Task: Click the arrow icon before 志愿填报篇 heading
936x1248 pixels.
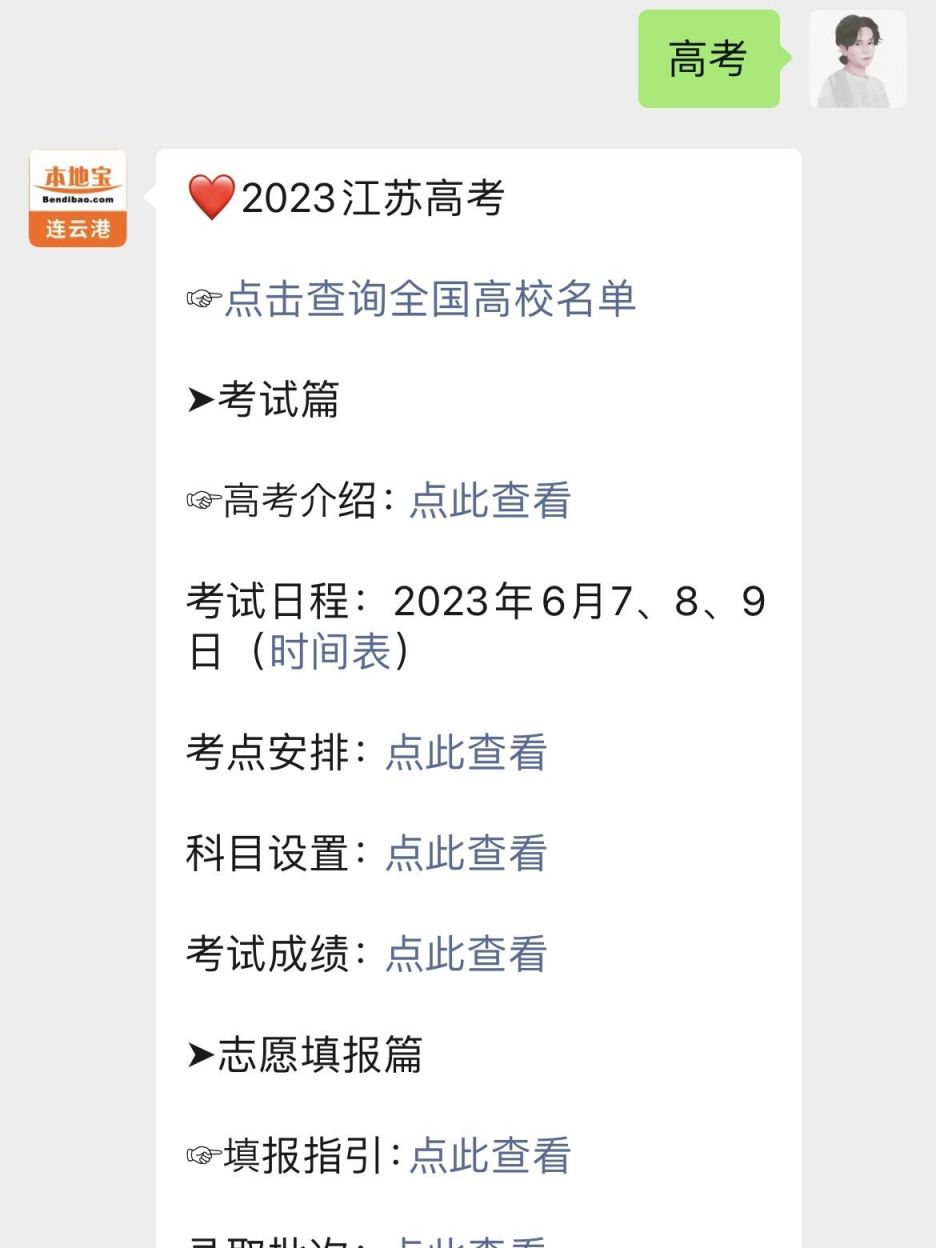Action: tap(199, 1055)
